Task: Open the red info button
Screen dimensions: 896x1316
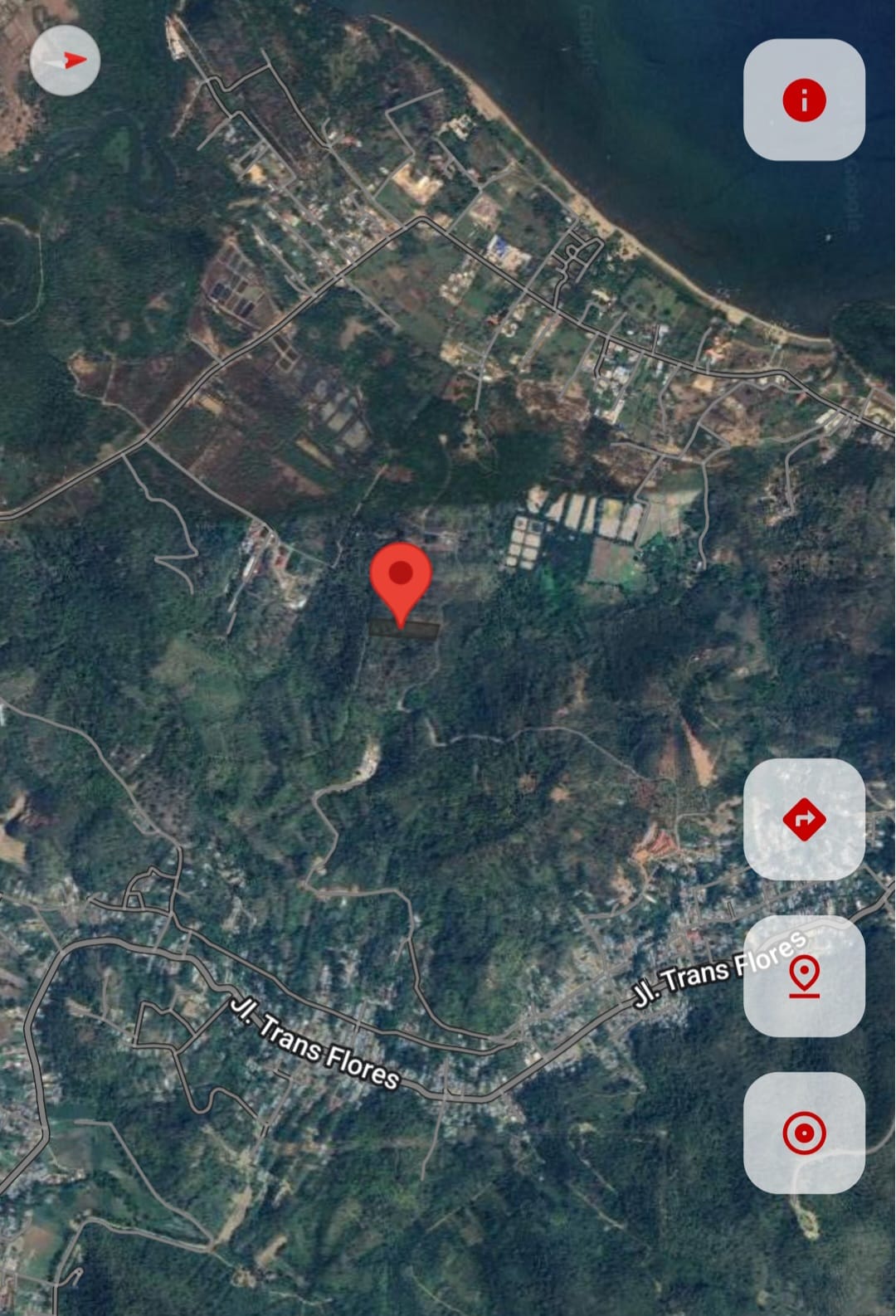Action: coord(804,100)
